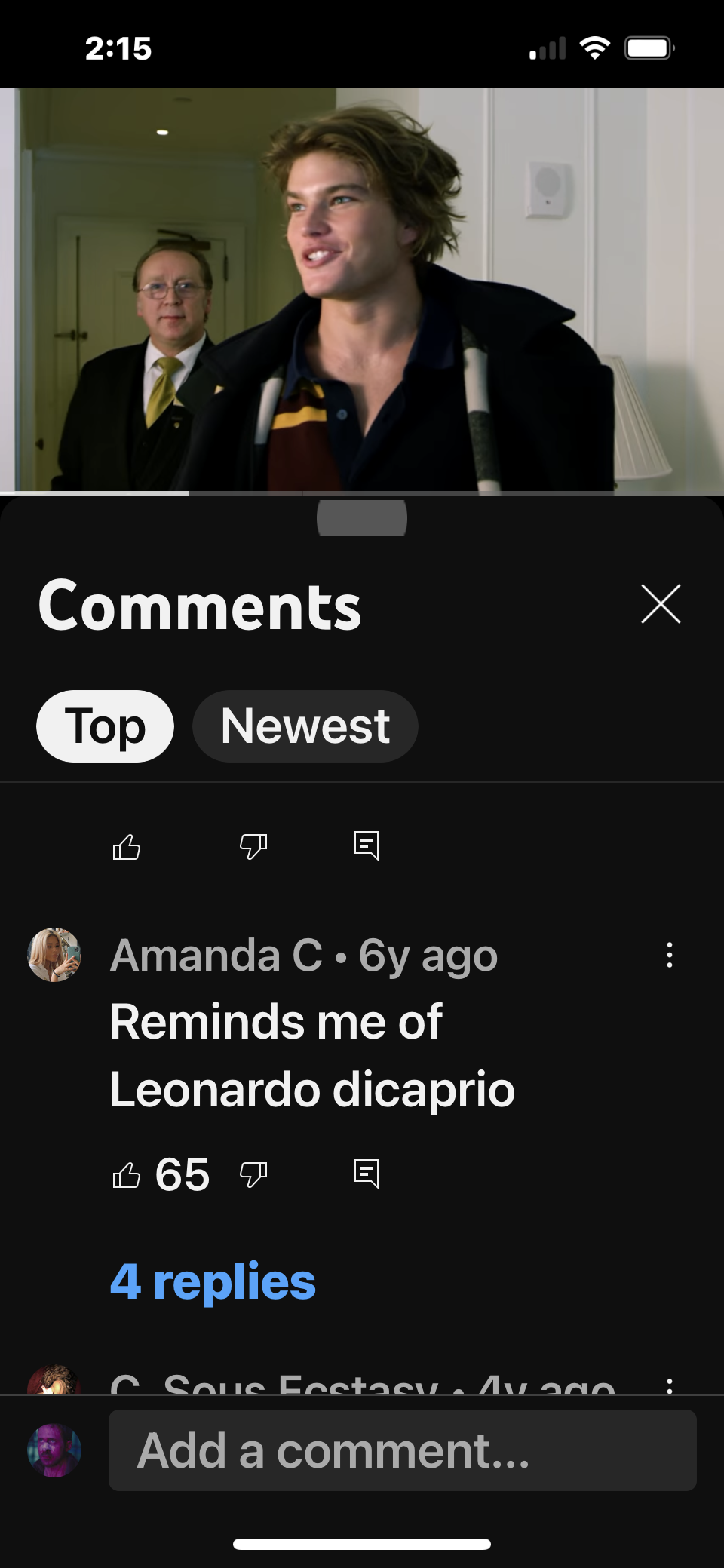Tap the Add a comment field
The height and width of the screenshot is (1568, 724).
(402, 1450)
